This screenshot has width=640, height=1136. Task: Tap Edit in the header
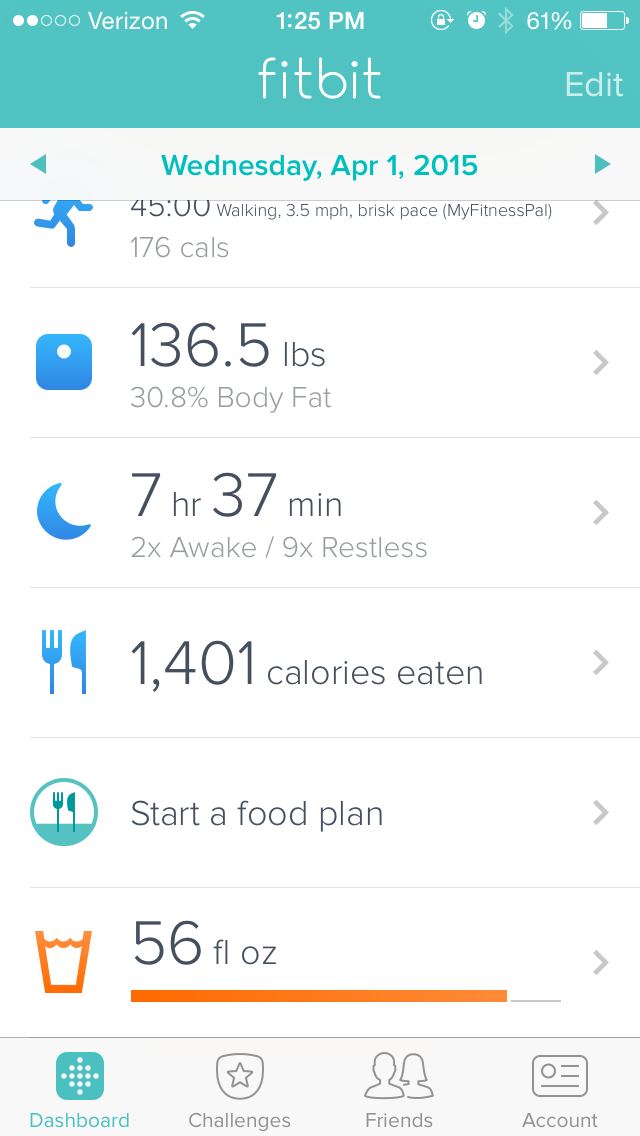pos(594,85)
